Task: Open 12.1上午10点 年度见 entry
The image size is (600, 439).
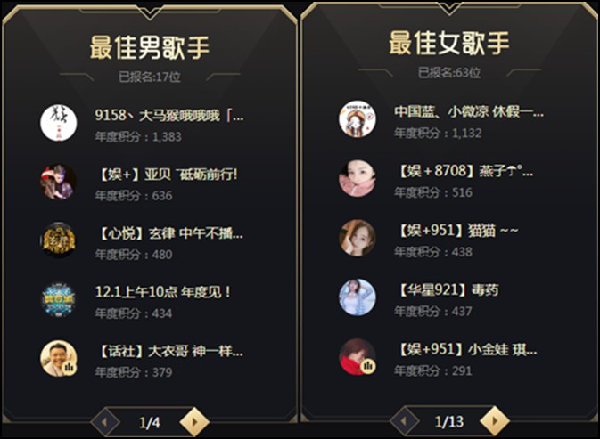Action: 165,292
